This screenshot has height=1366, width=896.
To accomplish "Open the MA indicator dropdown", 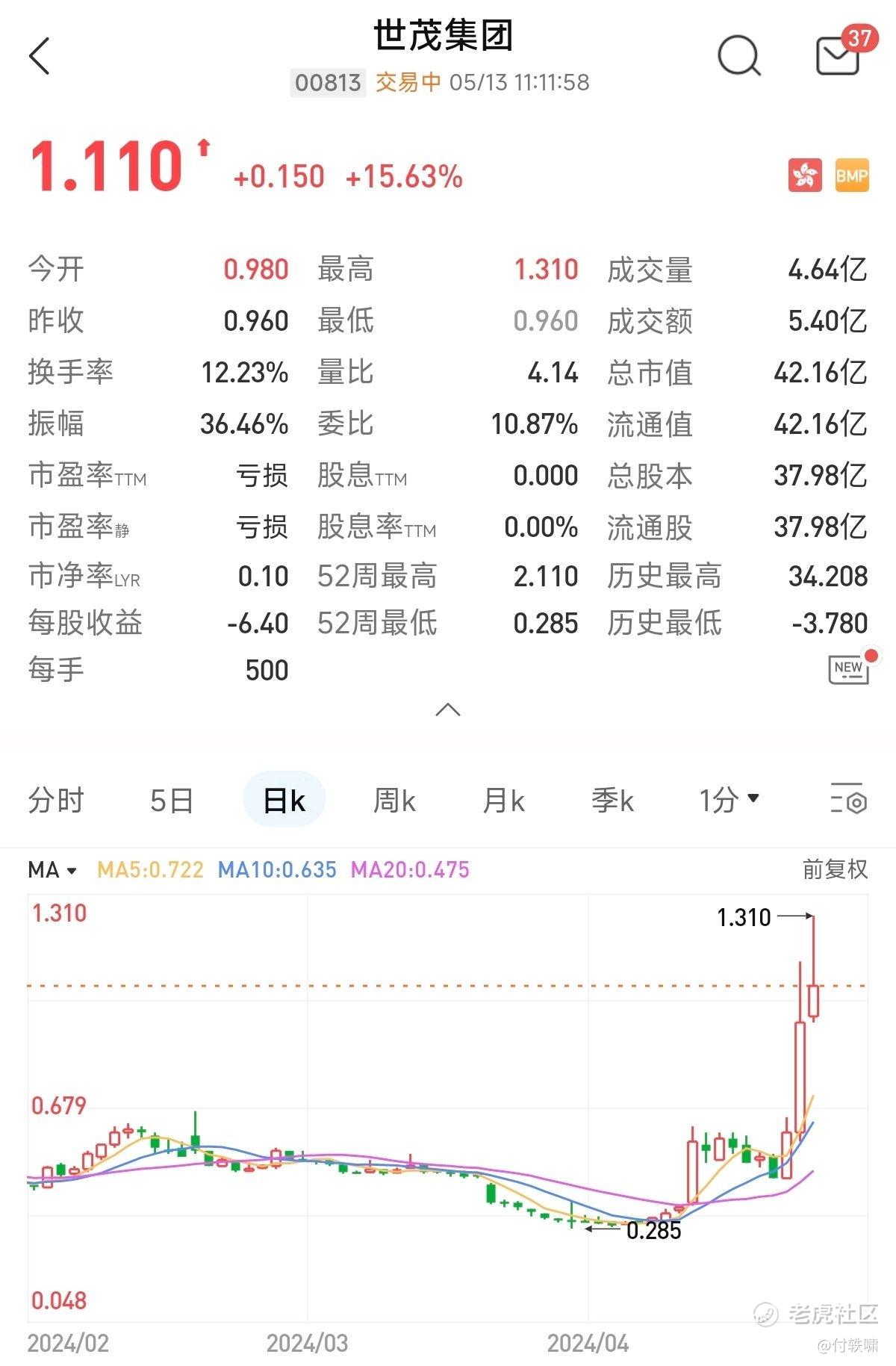I will tap(52, 870).
